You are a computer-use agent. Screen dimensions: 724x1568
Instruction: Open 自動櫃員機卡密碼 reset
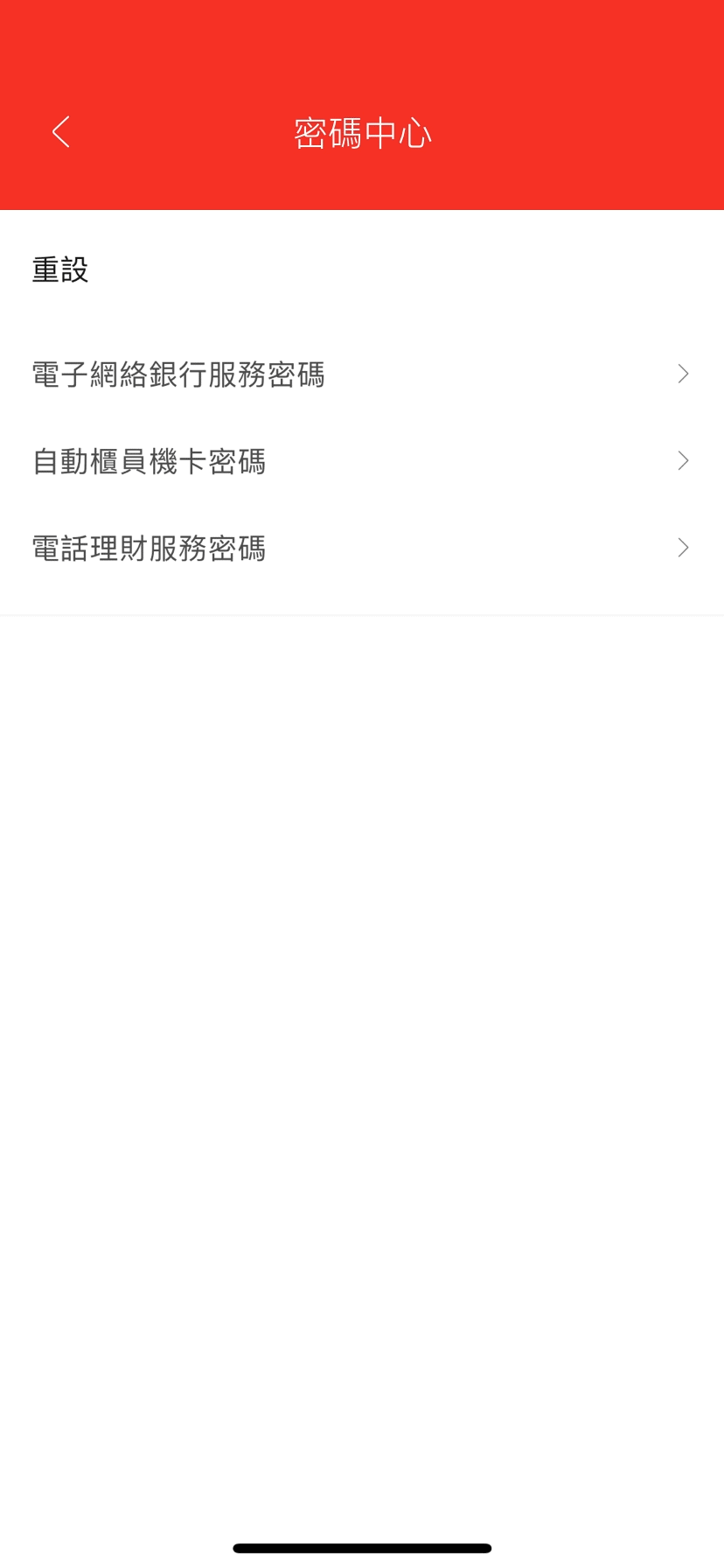click(x=362, y=461)
